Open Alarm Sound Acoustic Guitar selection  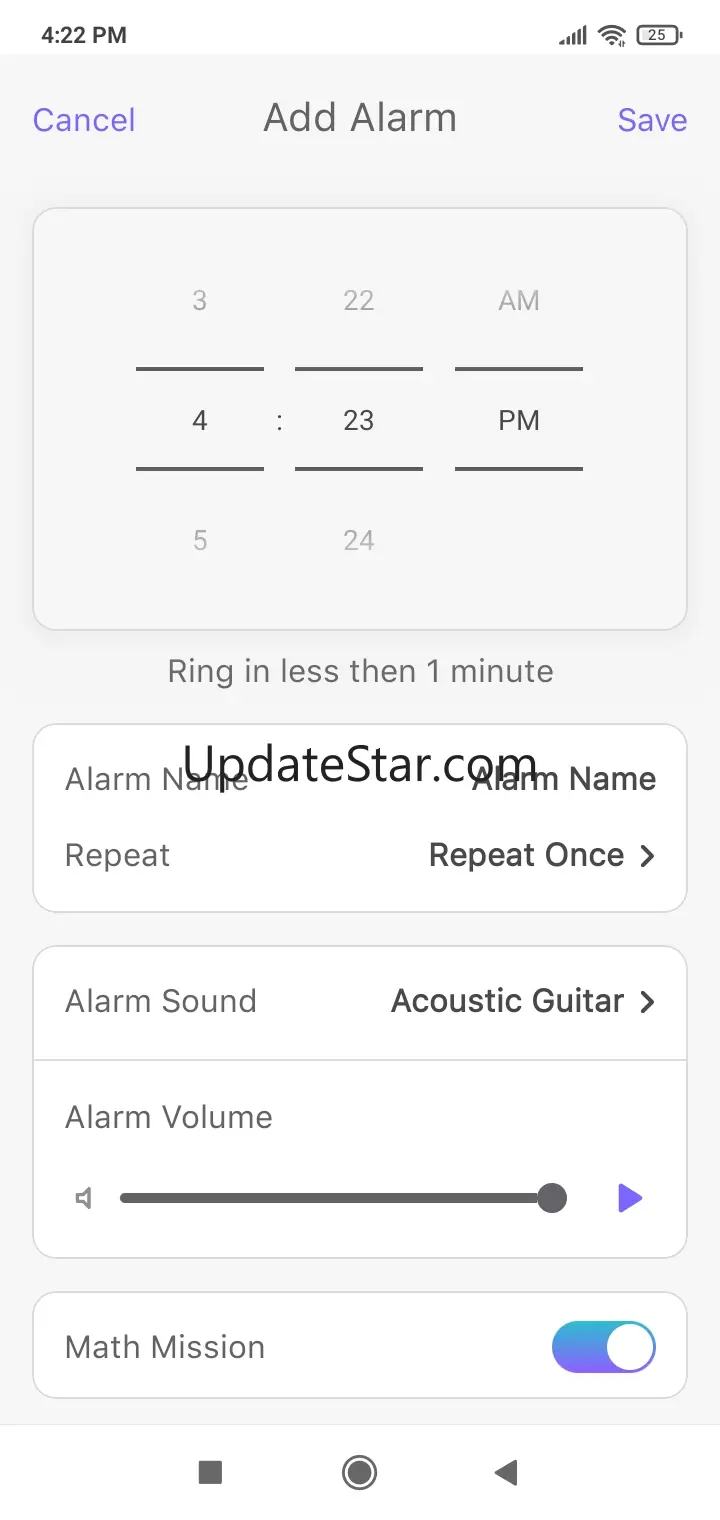[x=522, y=1001]
